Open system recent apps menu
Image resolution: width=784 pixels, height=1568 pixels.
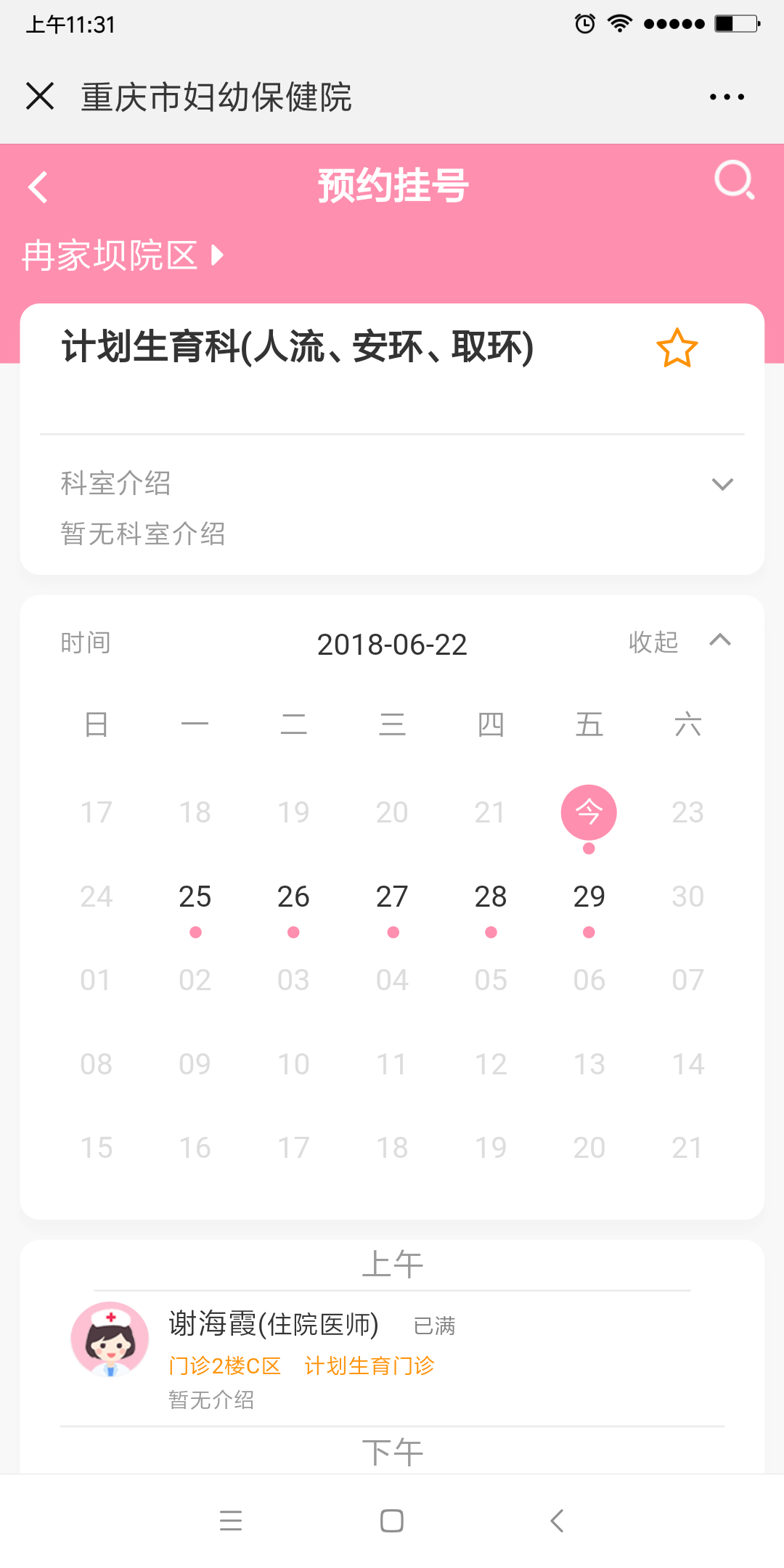[x=231, y=1521]
